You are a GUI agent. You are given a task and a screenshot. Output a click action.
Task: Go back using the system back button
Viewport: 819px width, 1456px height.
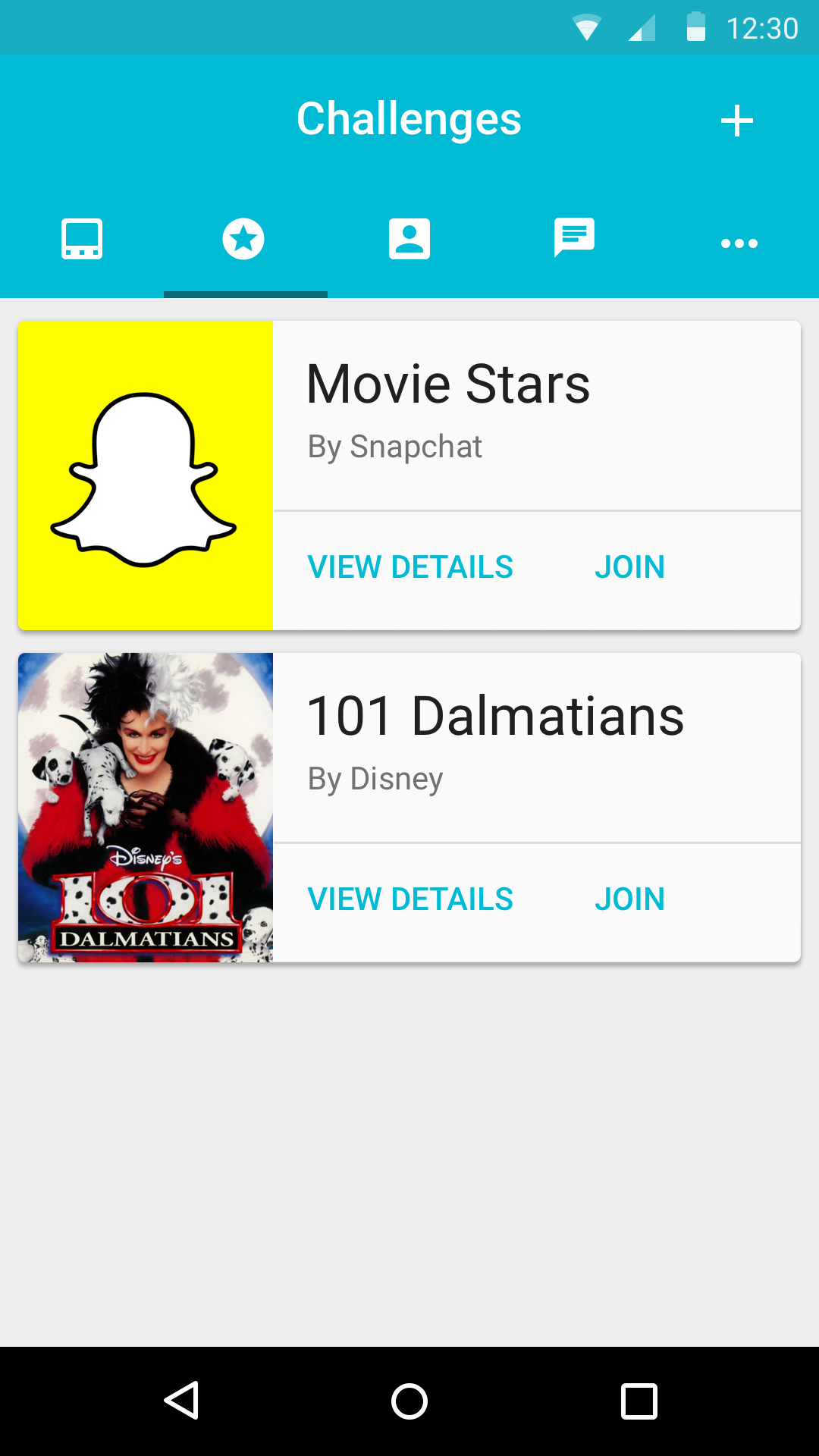[182, 1401]
